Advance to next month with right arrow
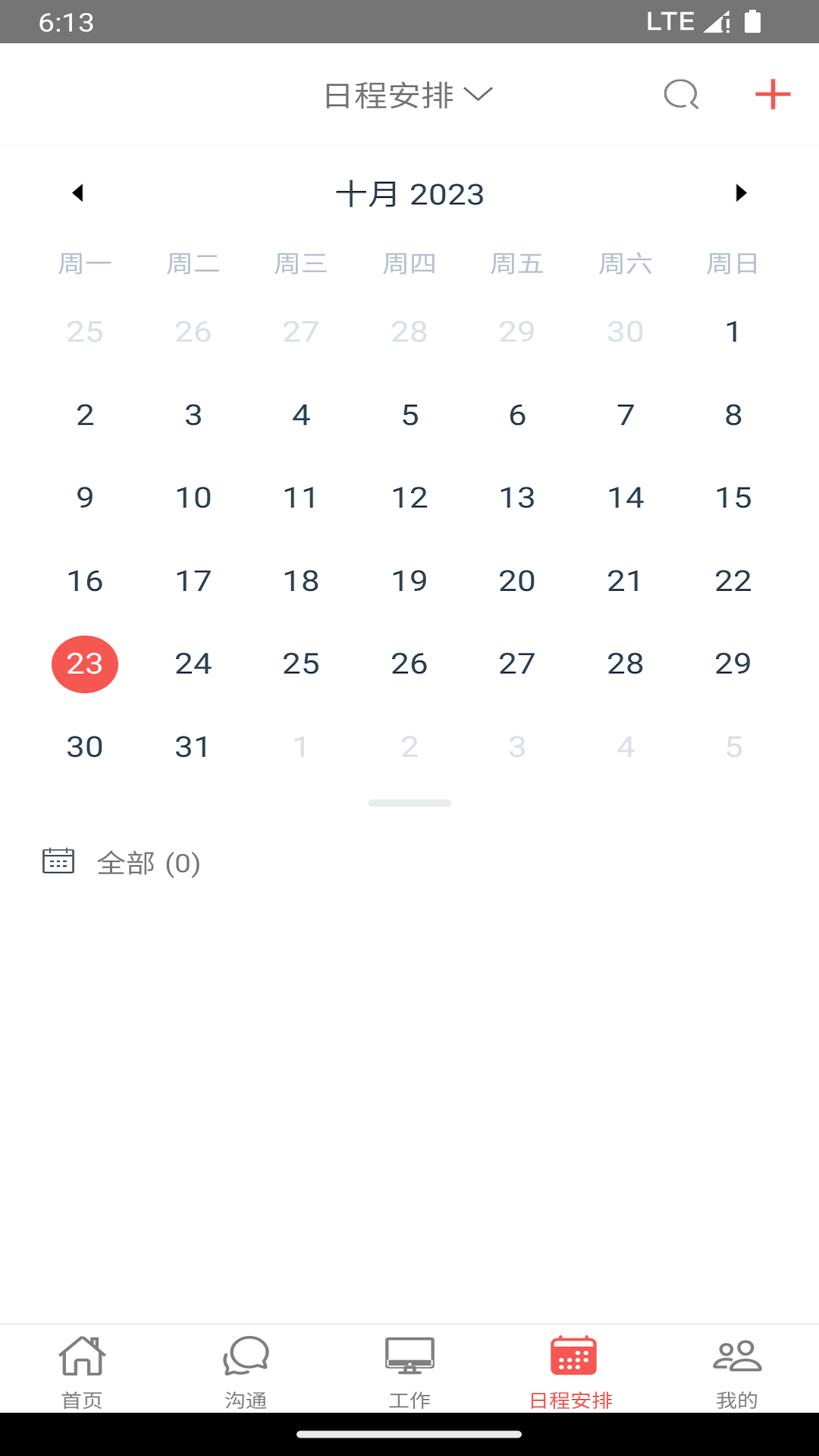819x1456 pixels. pos(741,193)
